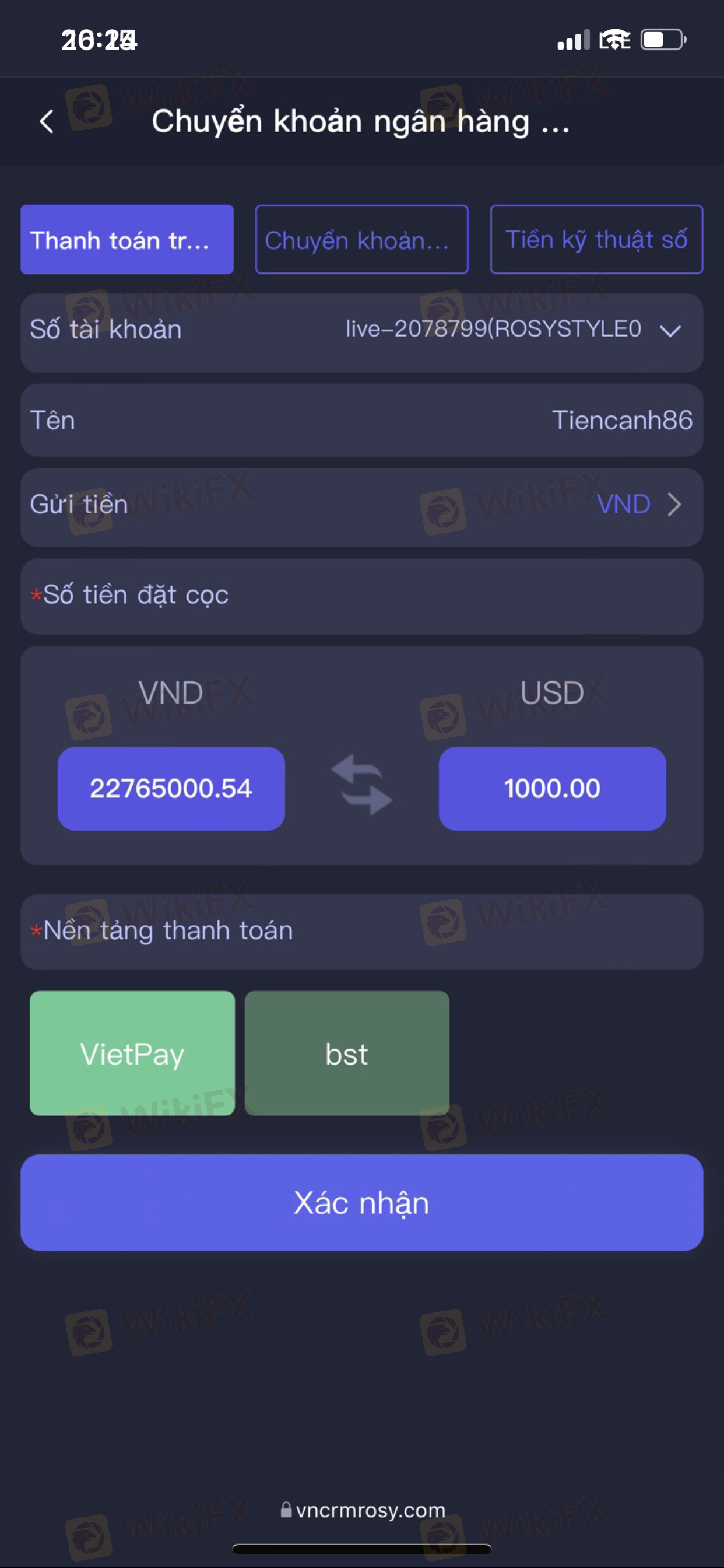Edit the VND amount field 22765000.54

(171, 788)
